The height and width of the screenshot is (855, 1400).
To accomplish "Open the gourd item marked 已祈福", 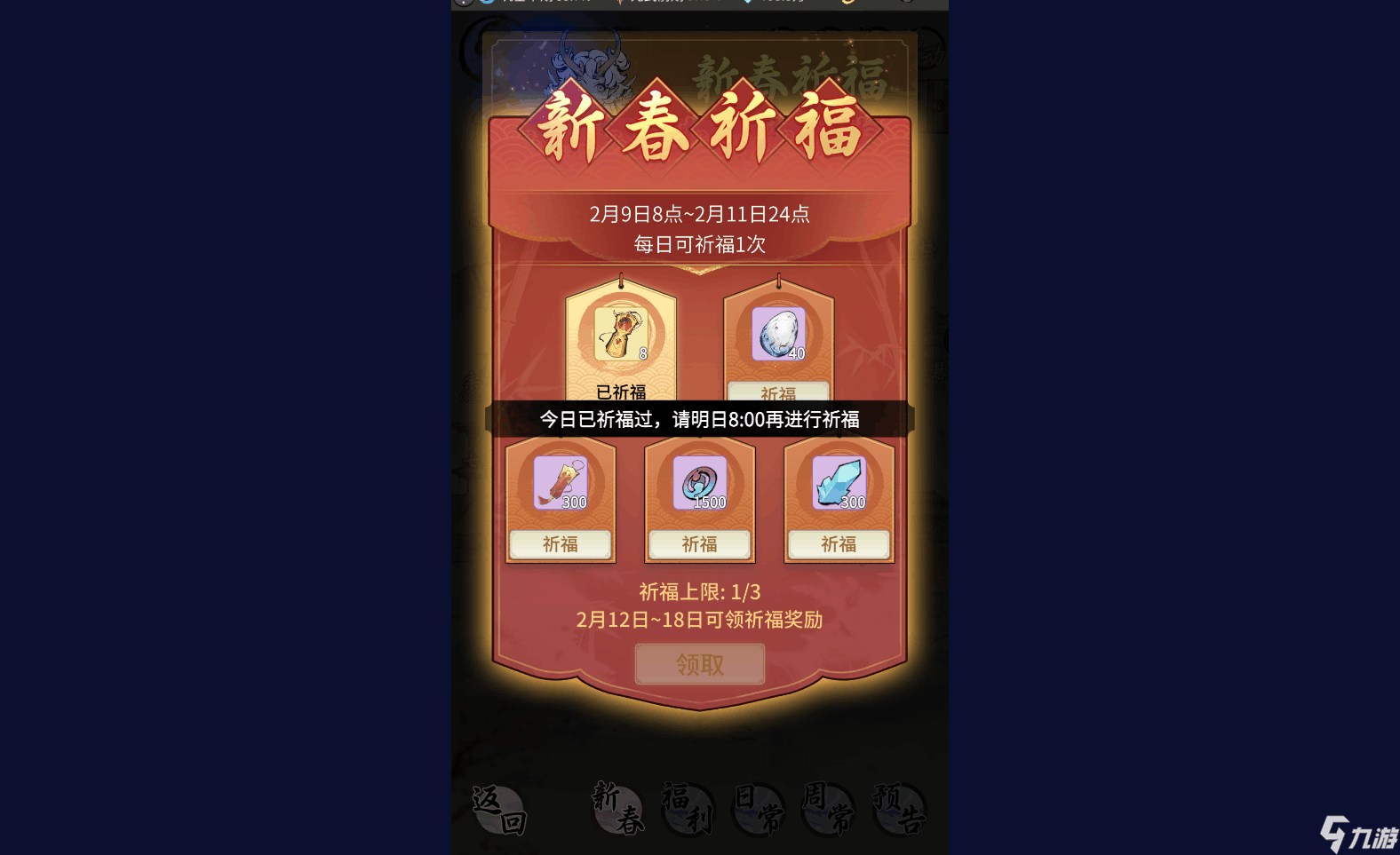I will point(621,335).
